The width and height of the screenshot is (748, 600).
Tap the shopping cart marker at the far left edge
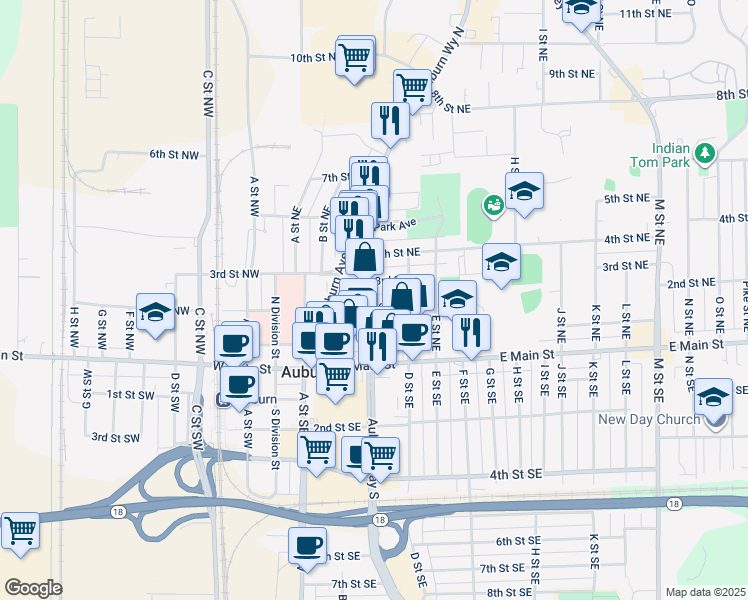(x=19, y=530)
